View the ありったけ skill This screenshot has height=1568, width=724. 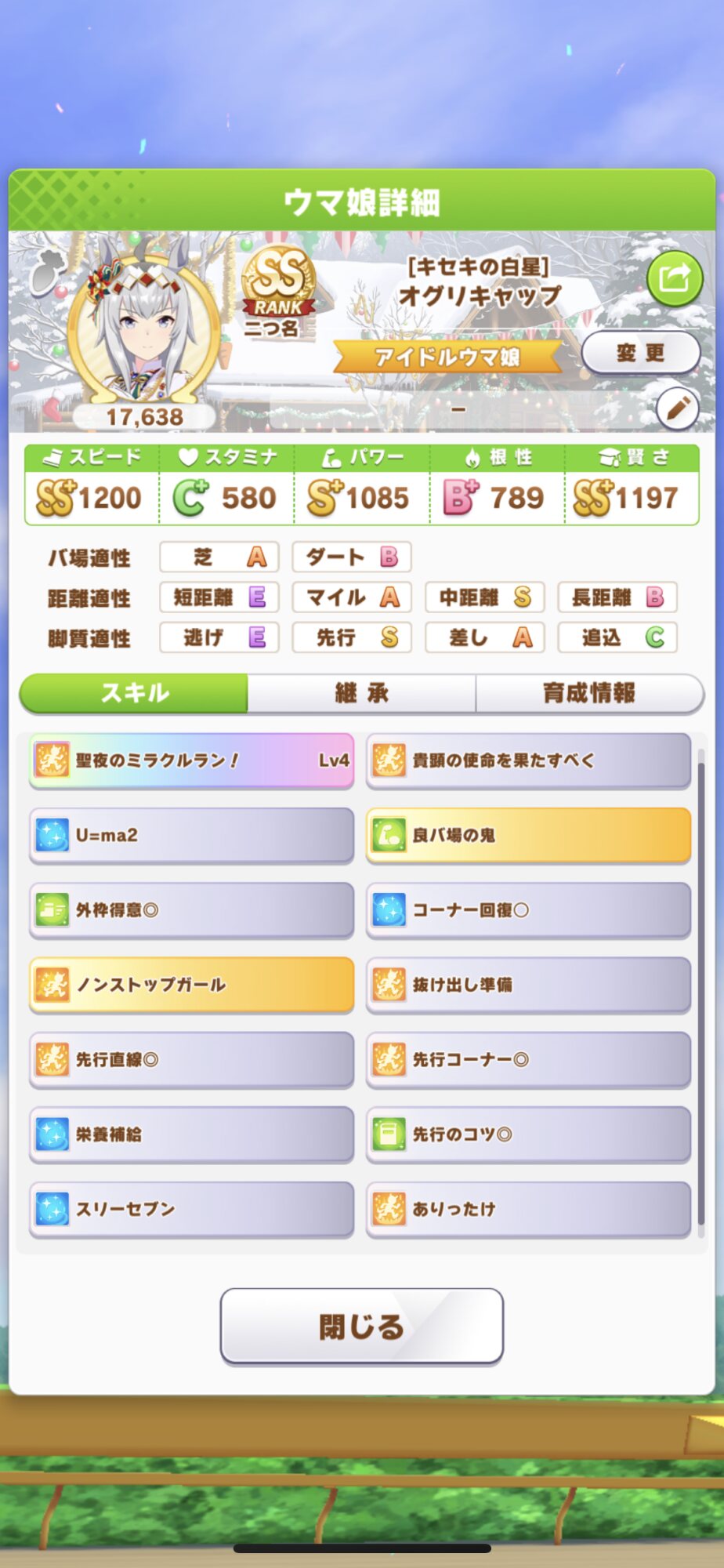point(528,1209)
